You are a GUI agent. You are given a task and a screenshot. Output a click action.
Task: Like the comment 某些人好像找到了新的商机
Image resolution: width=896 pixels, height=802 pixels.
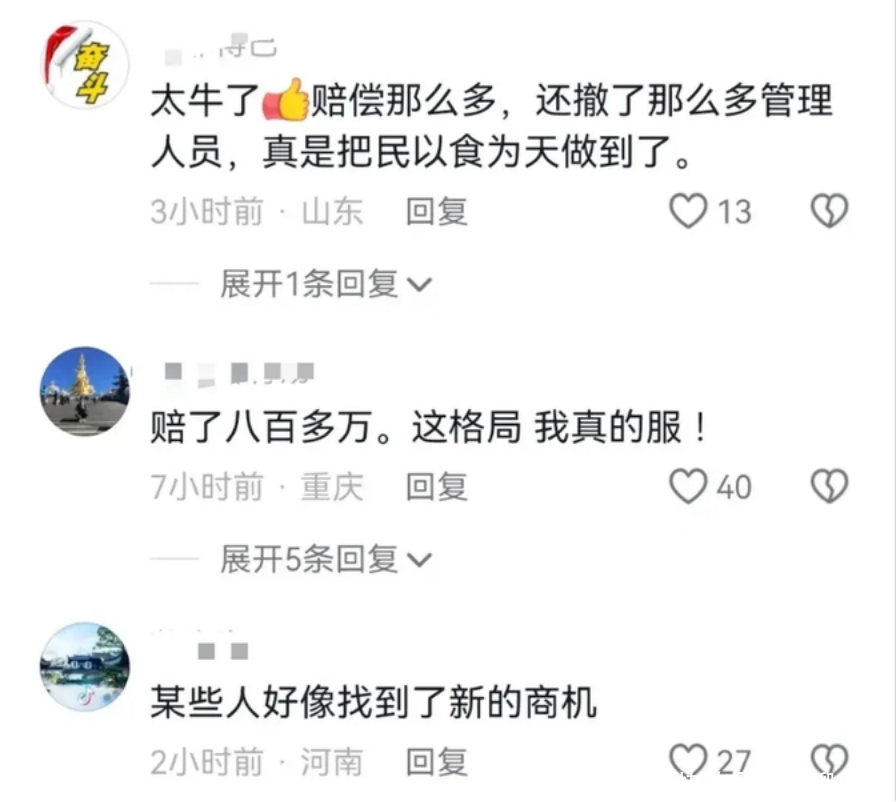688,761
